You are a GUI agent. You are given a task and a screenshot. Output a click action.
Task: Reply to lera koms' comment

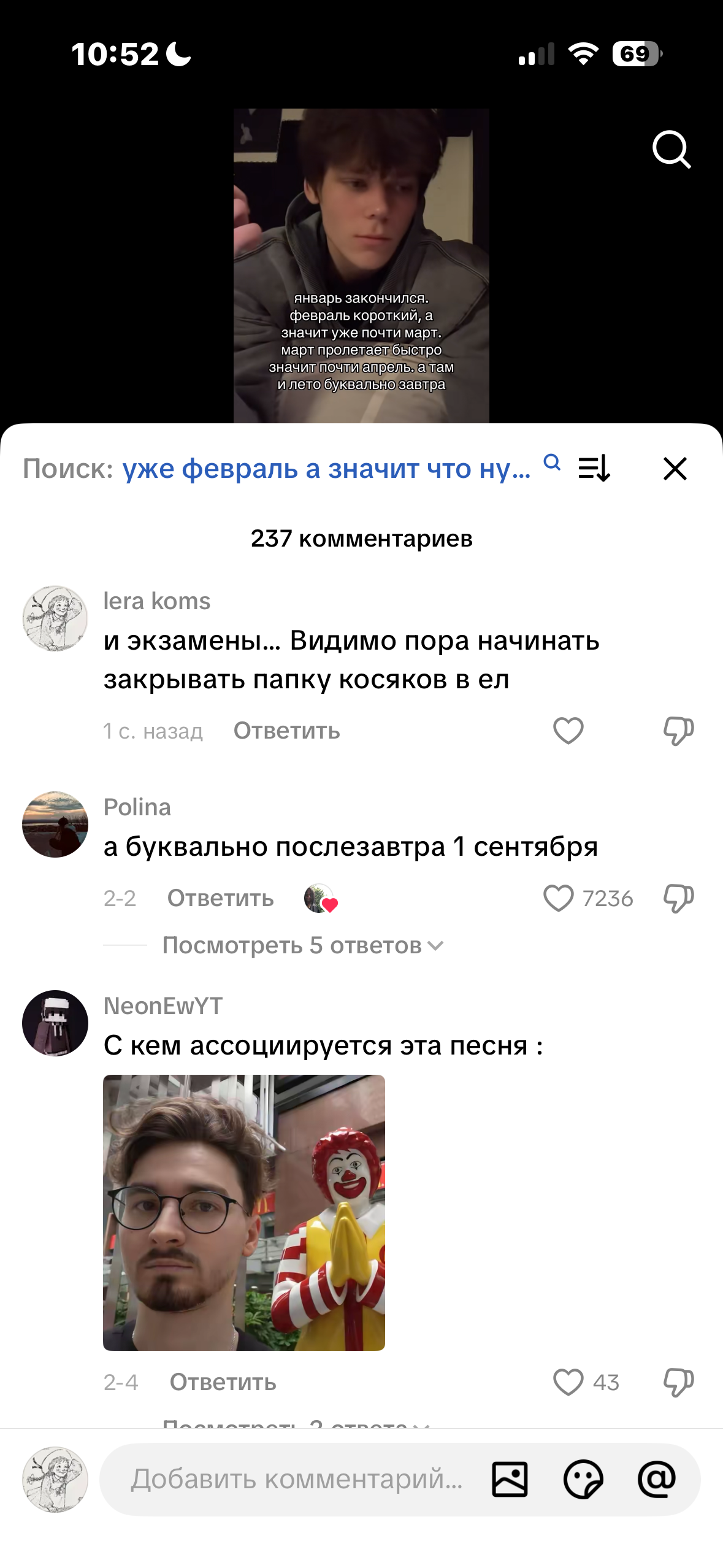click(x=286, y=731)
